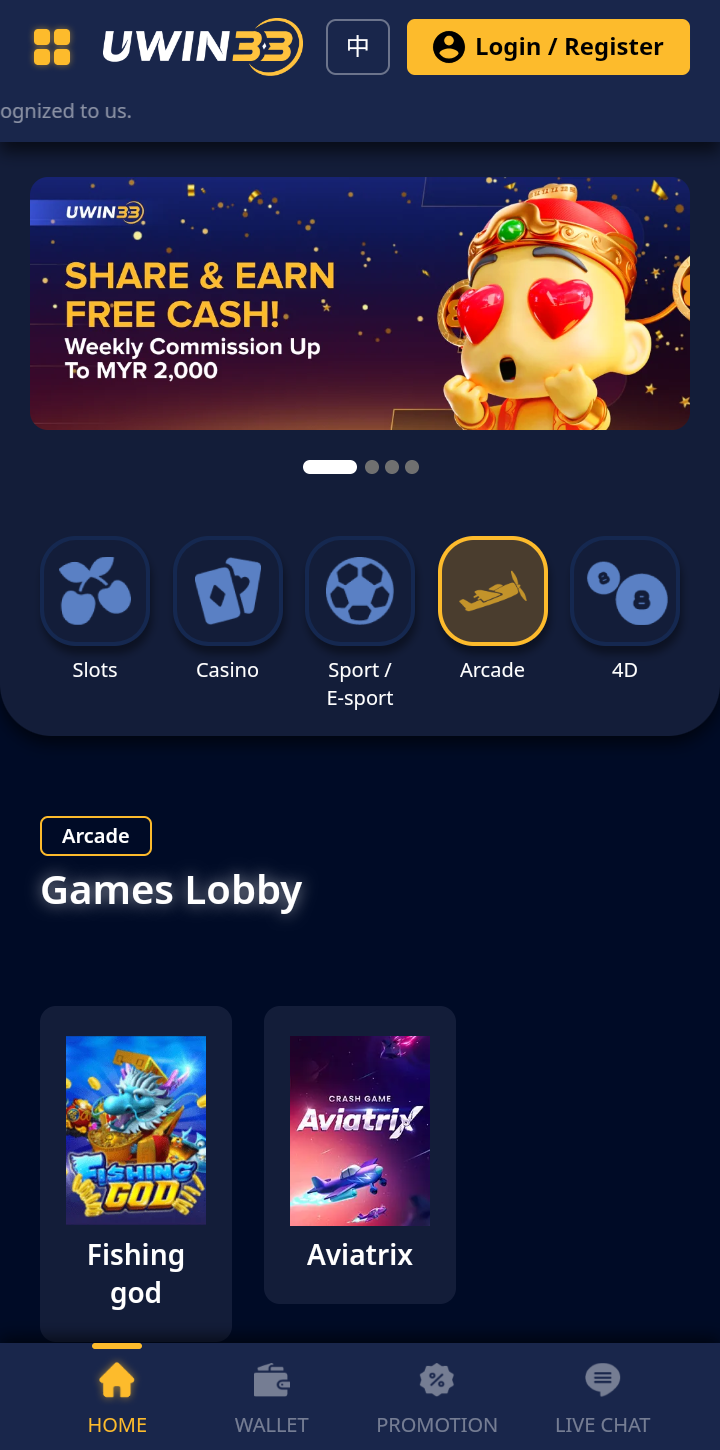The height and width of the screenshot is (1450, 720).
Task: Switch to the 4D category
Action: pyautogui.click(x=625, y=592)
